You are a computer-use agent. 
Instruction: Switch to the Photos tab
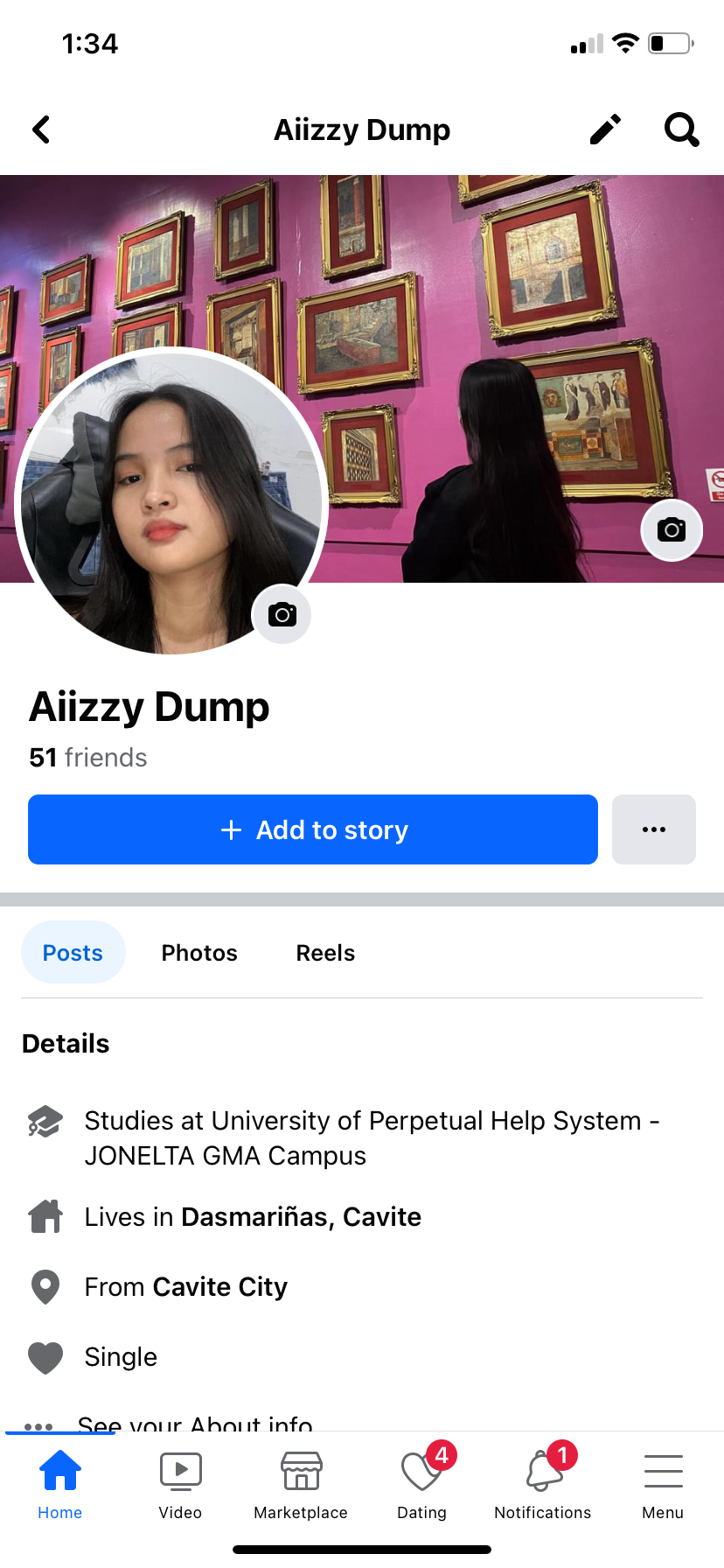[199, 953]
